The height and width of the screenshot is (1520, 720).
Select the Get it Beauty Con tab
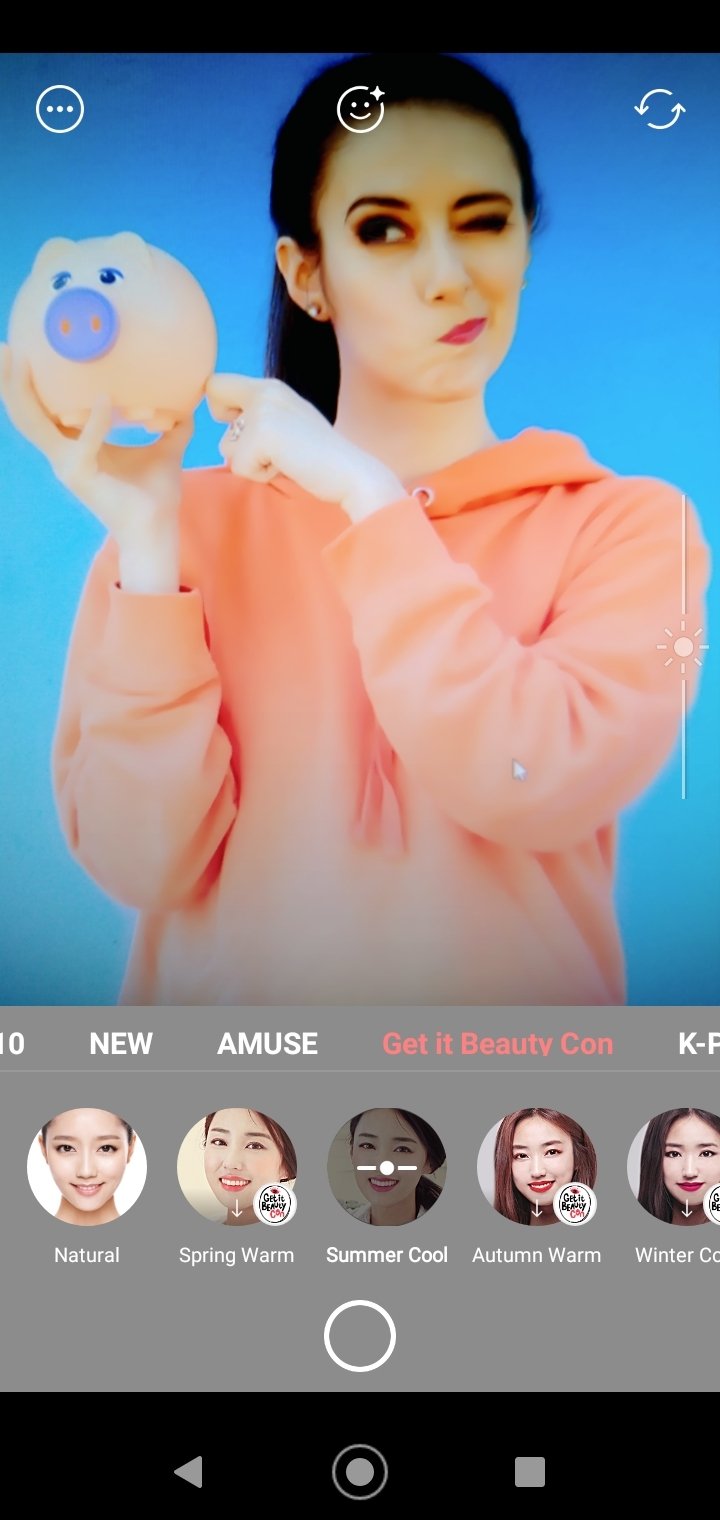(498, 1043)
